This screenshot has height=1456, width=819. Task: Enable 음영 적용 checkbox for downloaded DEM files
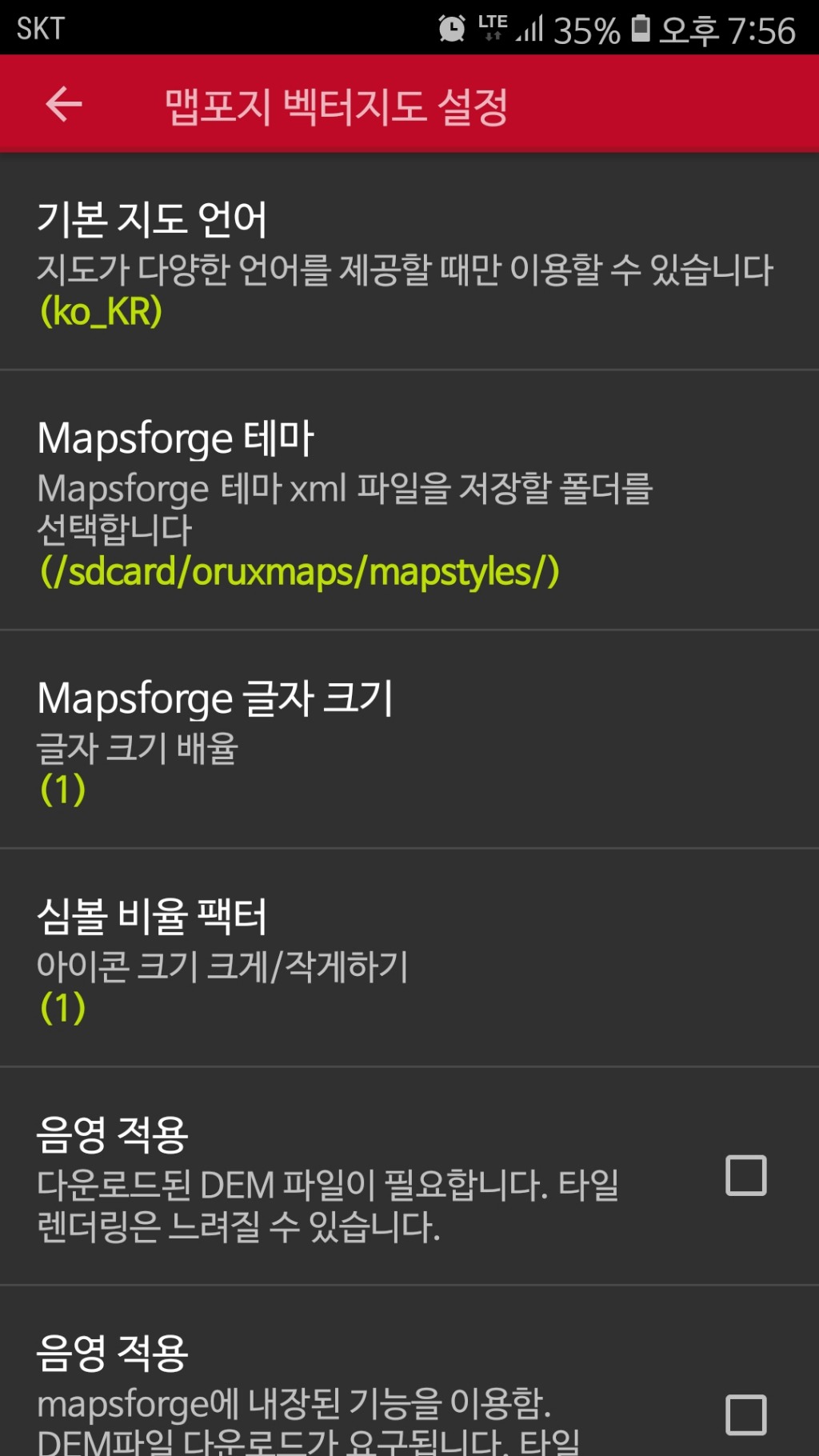[745, 1175]
